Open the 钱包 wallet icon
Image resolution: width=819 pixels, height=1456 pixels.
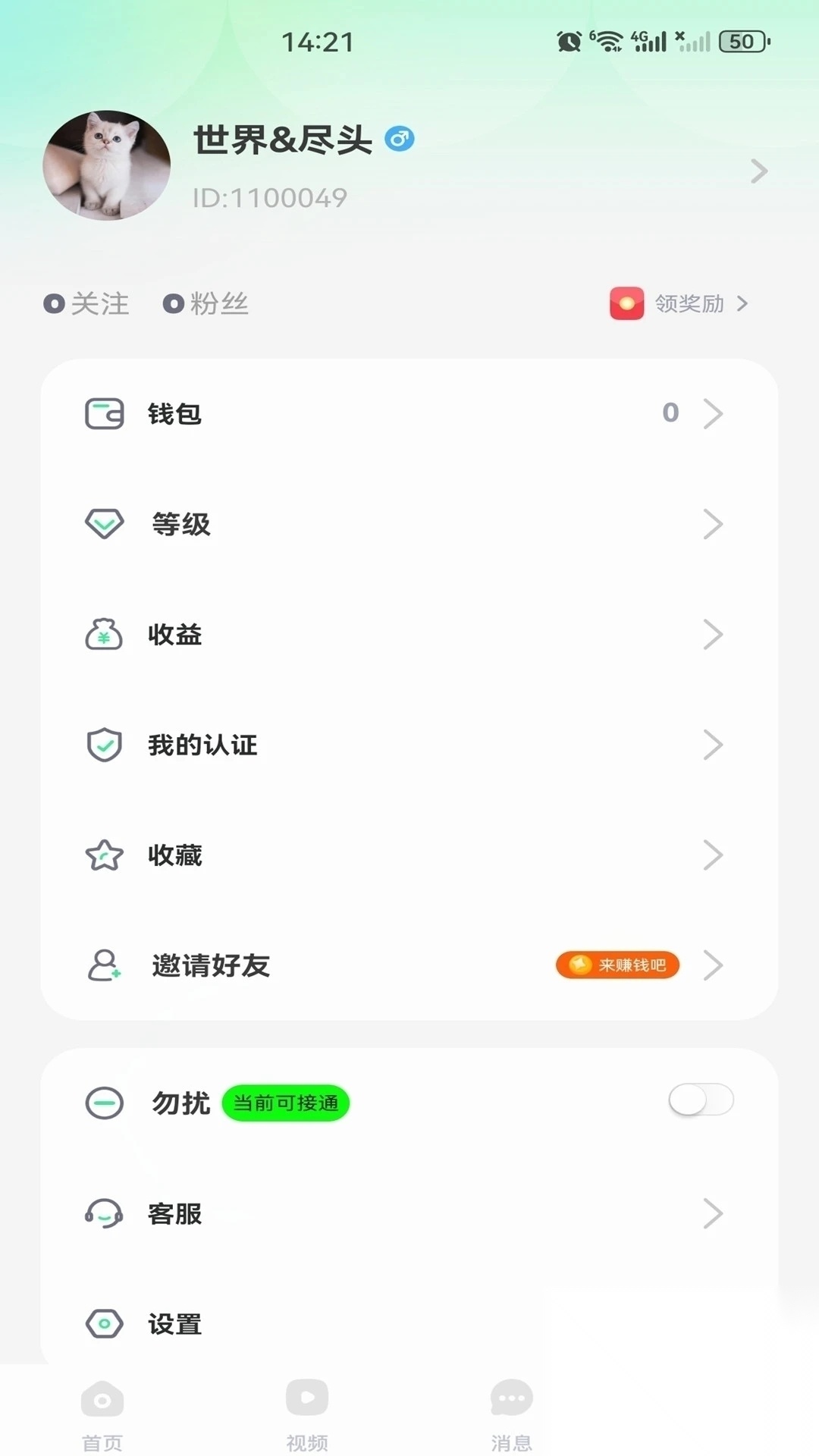pyautogui.click(x=105, y=414)
